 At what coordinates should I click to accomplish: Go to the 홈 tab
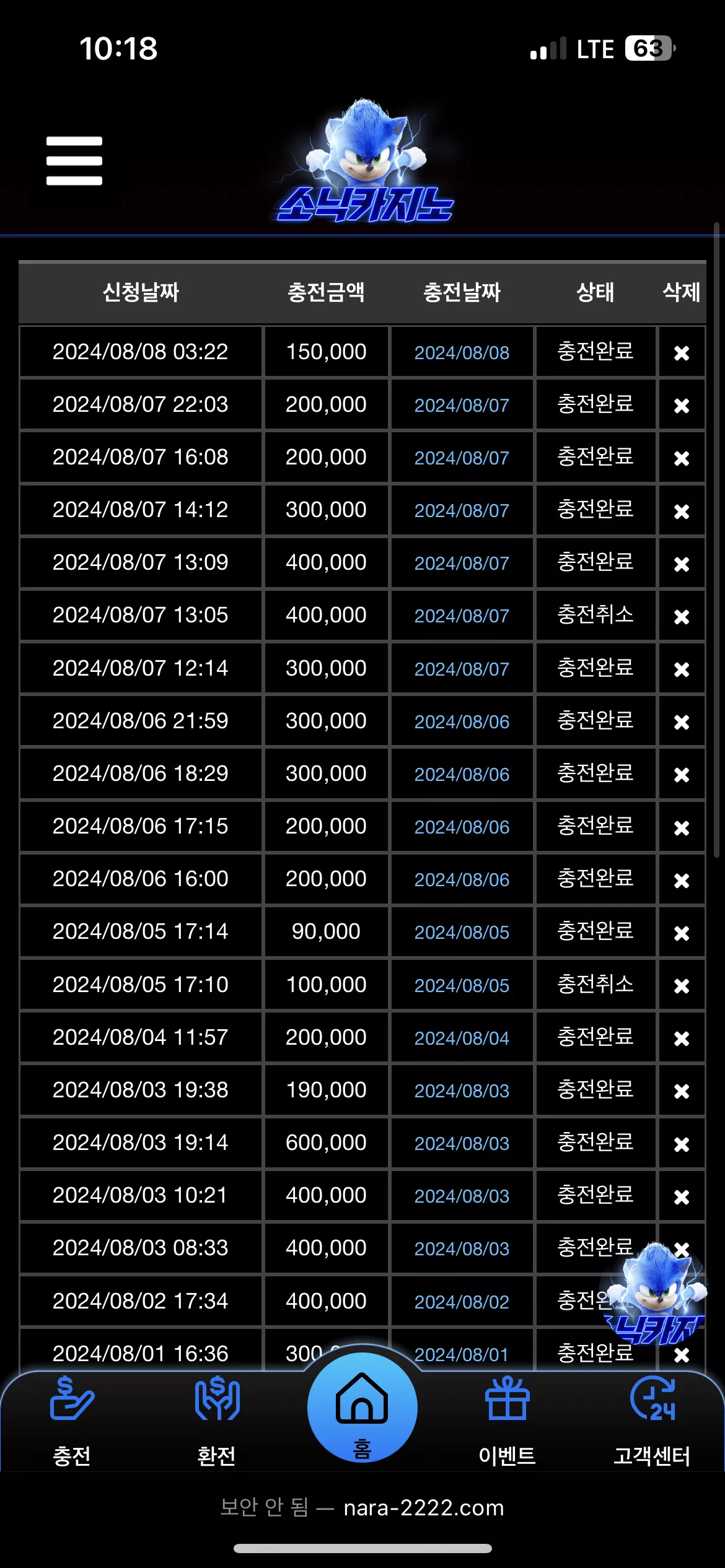pyautogui.click(x=362, y=1407)
